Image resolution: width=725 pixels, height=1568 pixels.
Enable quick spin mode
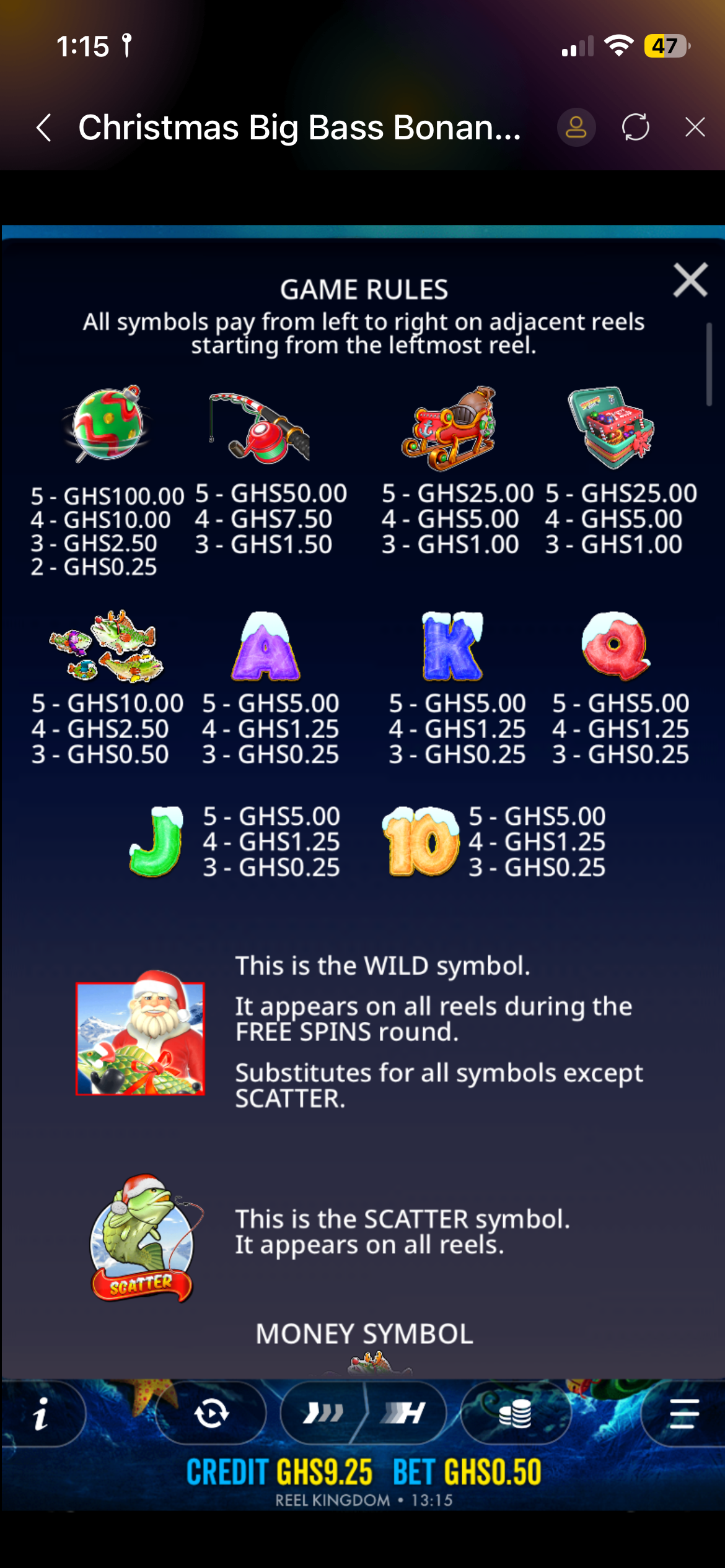pos(322,1414)
